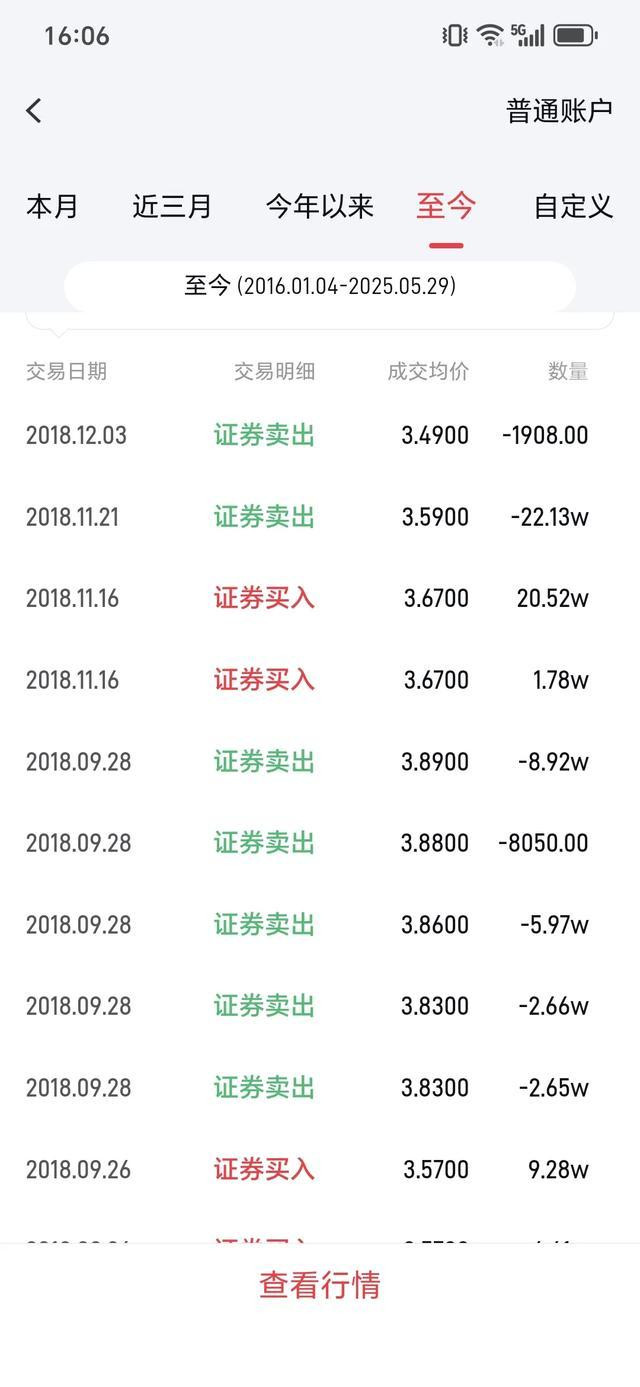Switch to the 本月 tab
This screenshot has width=640, height=1387.
click(52, 207)
